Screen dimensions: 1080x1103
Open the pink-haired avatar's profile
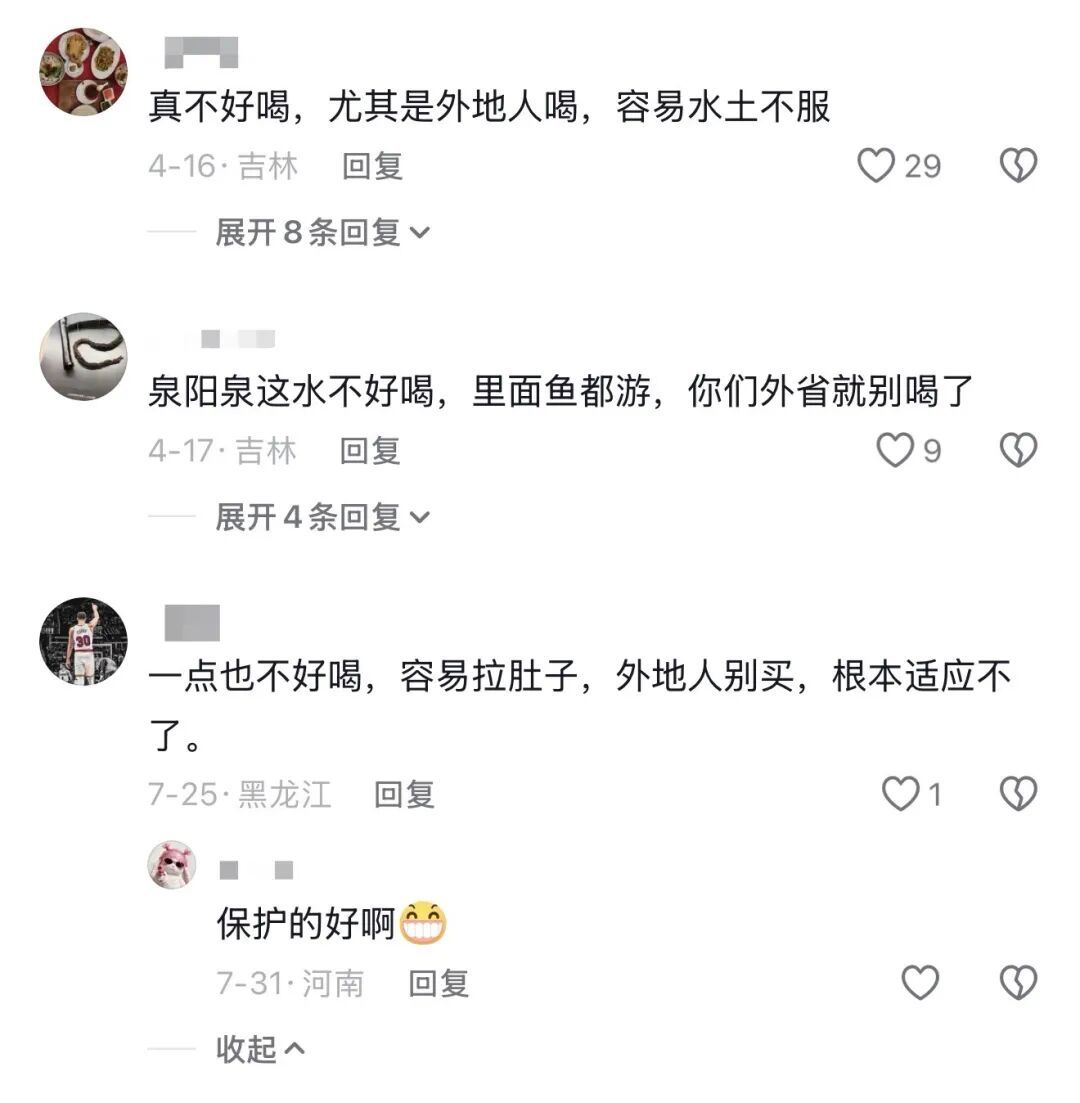(172, 865)
